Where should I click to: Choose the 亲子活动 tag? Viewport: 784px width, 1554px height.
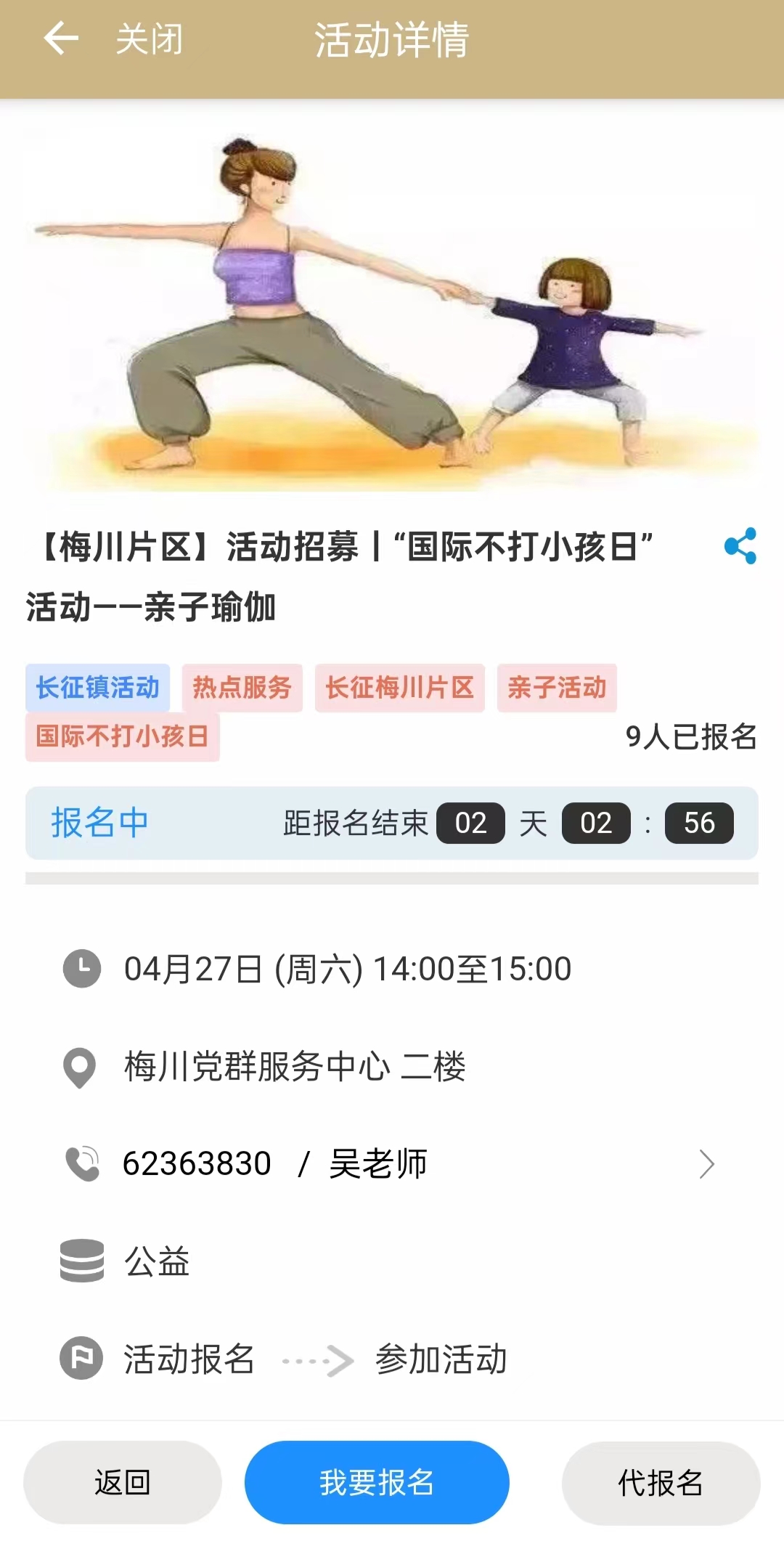pos(557,688)
